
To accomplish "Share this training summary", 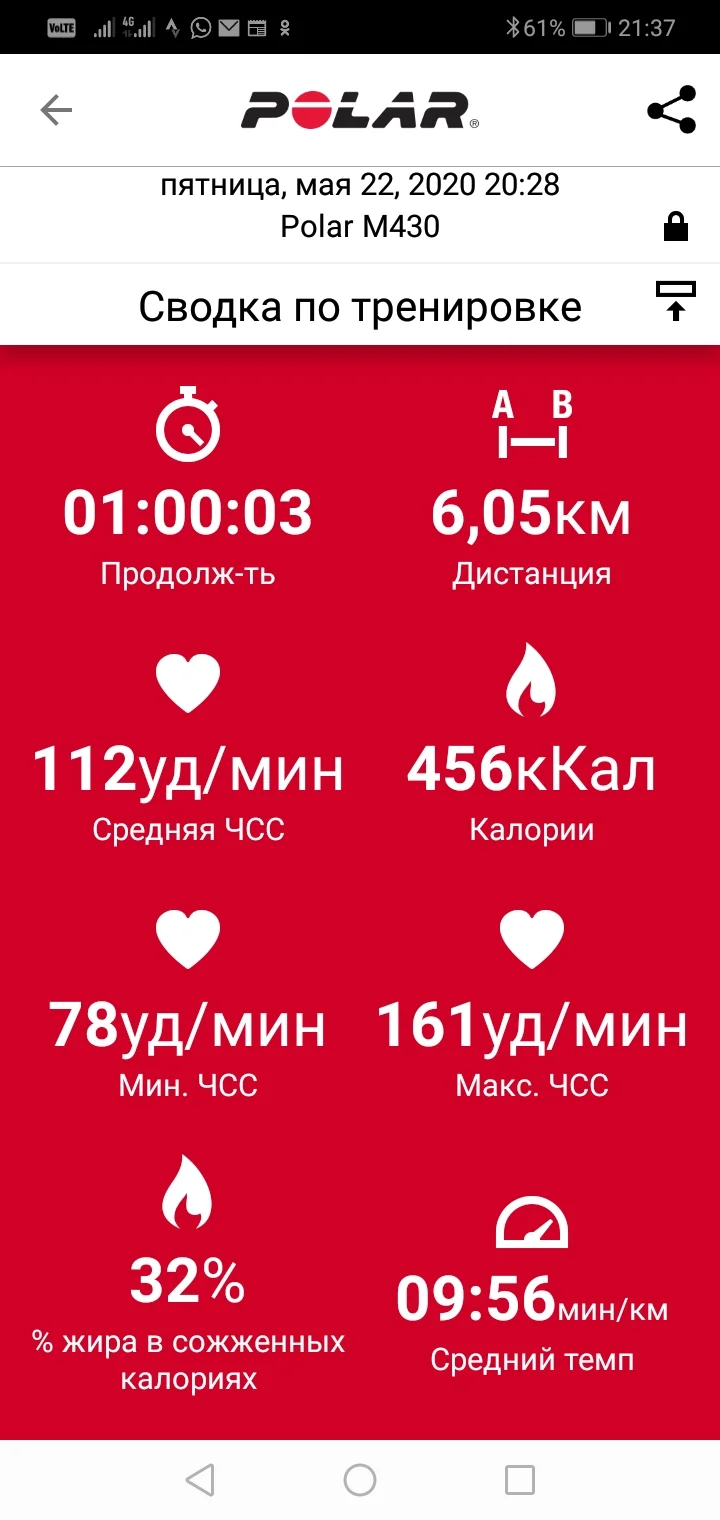I will pos(671,110).
